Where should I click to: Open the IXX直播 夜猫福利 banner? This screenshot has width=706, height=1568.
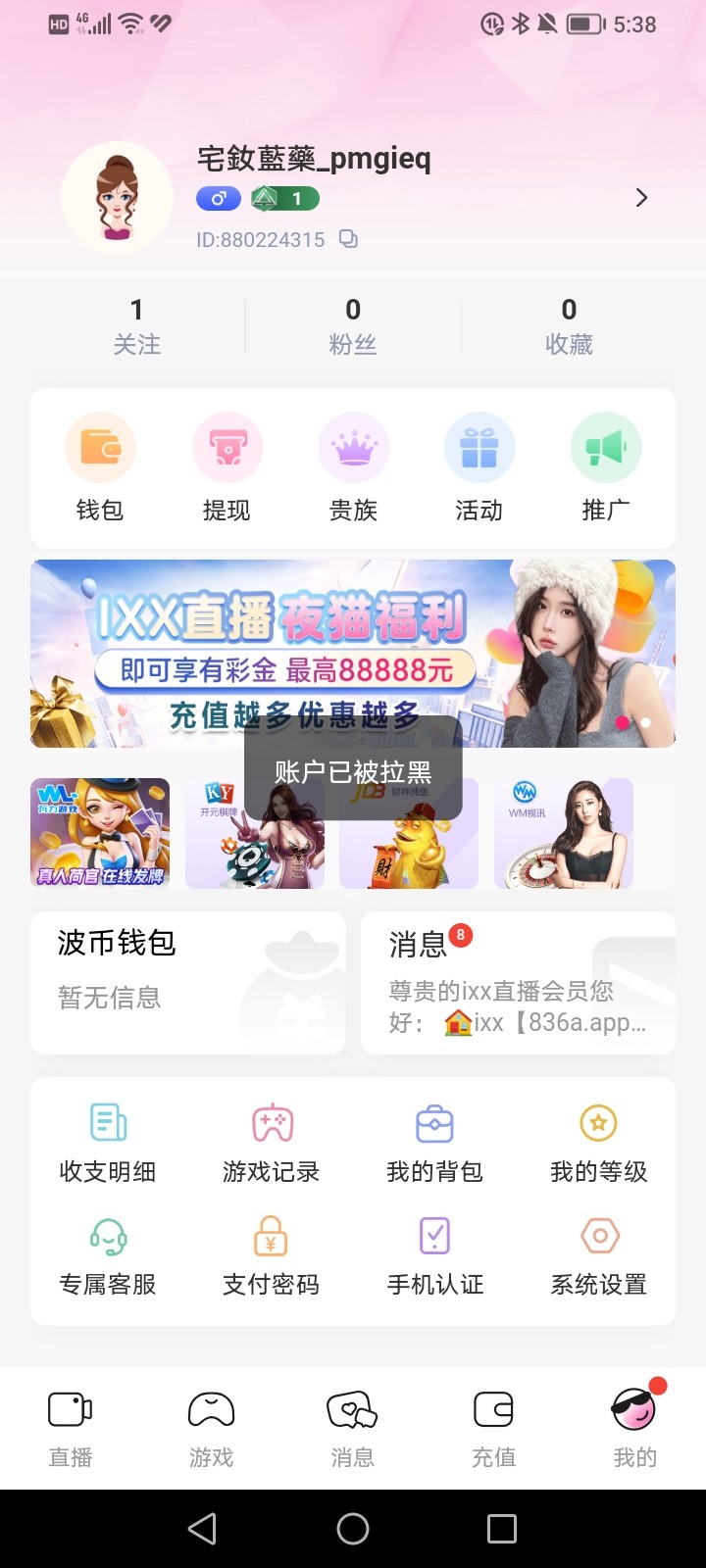(353, 652)
